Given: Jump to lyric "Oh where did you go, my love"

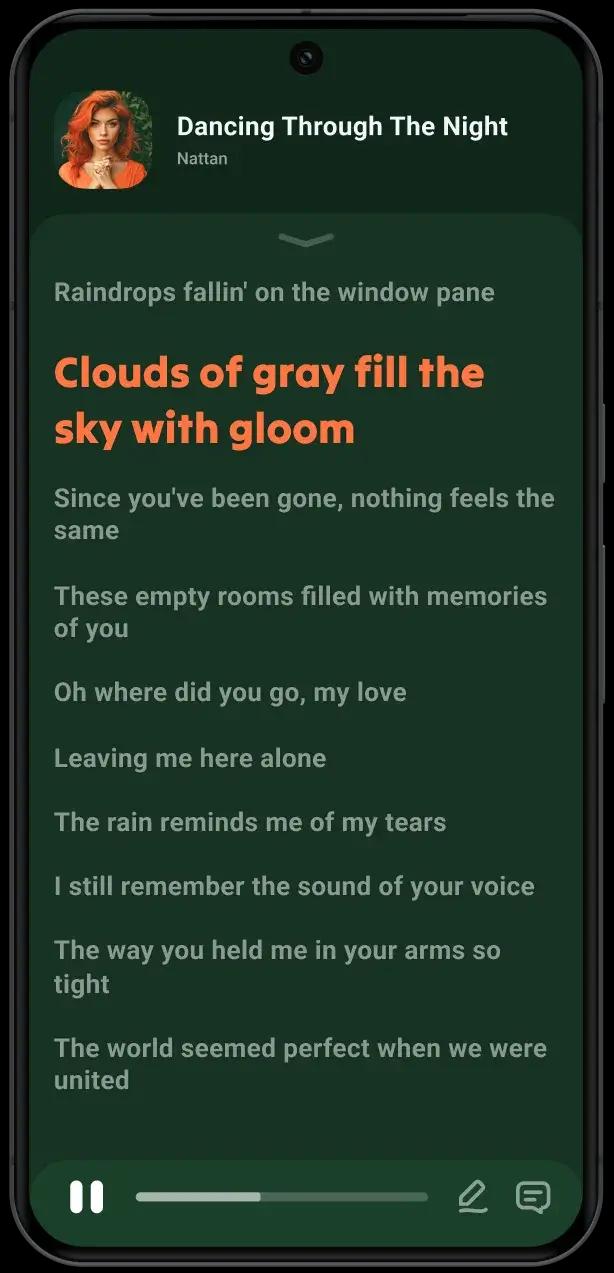Looking at the screenshot, I should tap(230, 692).
